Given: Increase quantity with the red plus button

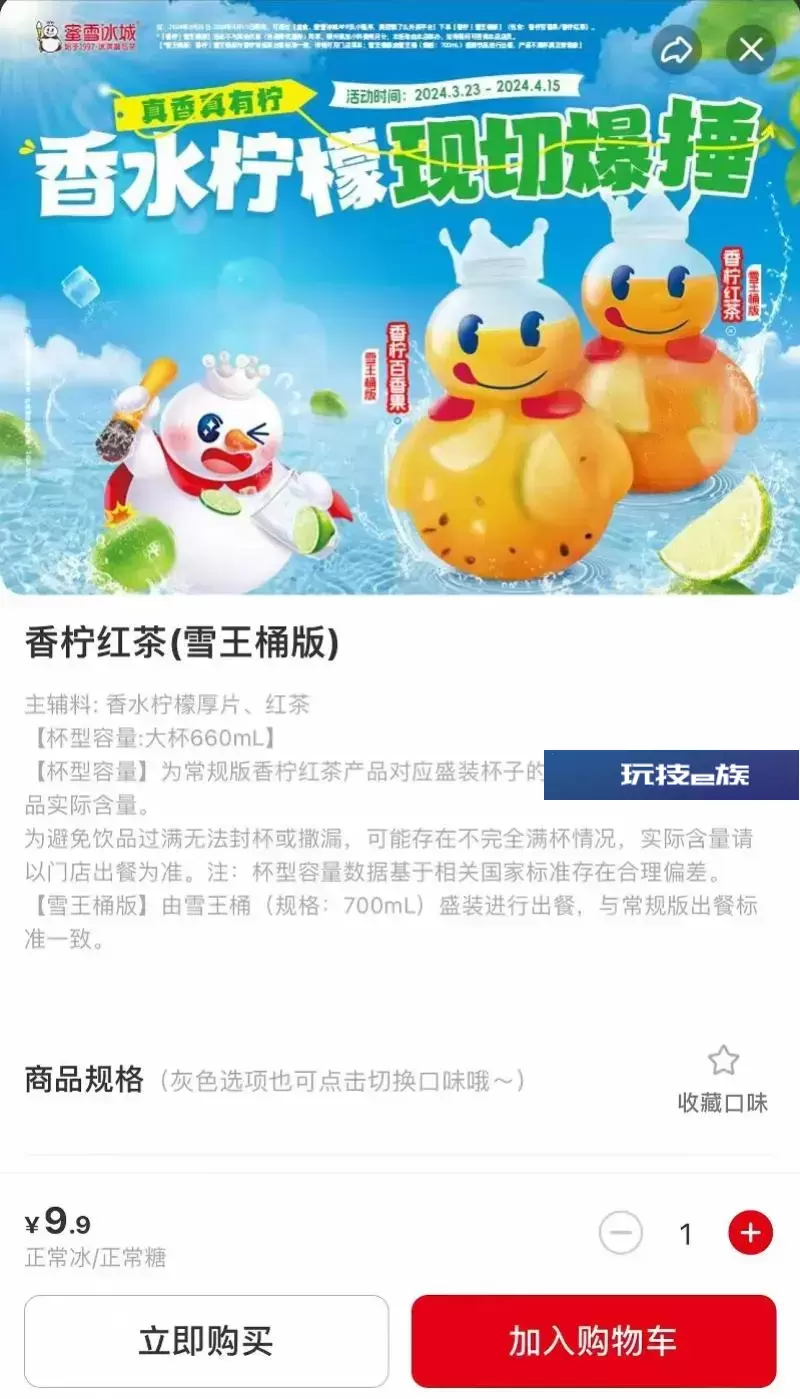Looking at the screenshot, I should (x=750, y=1233).
